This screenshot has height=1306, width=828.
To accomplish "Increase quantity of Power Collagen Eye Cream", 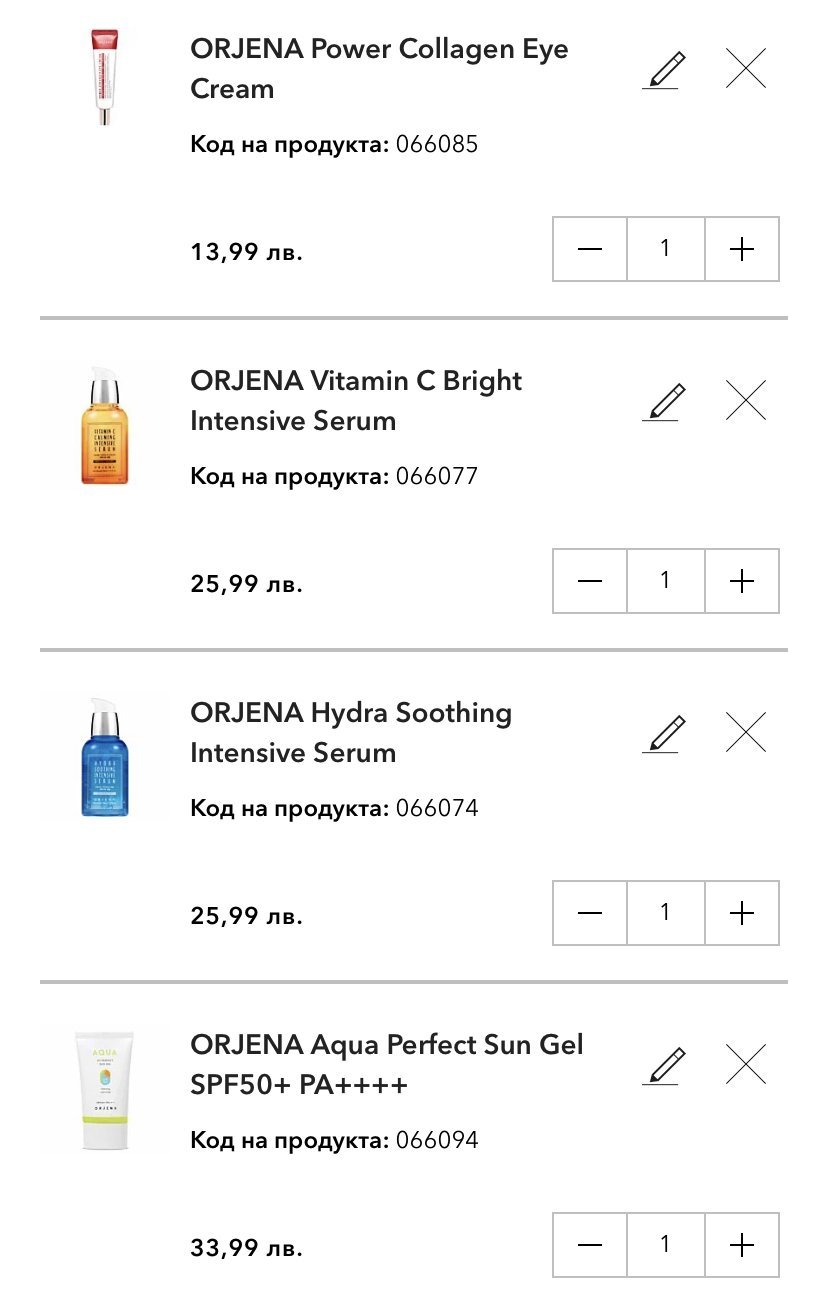I will click(742, 249).
